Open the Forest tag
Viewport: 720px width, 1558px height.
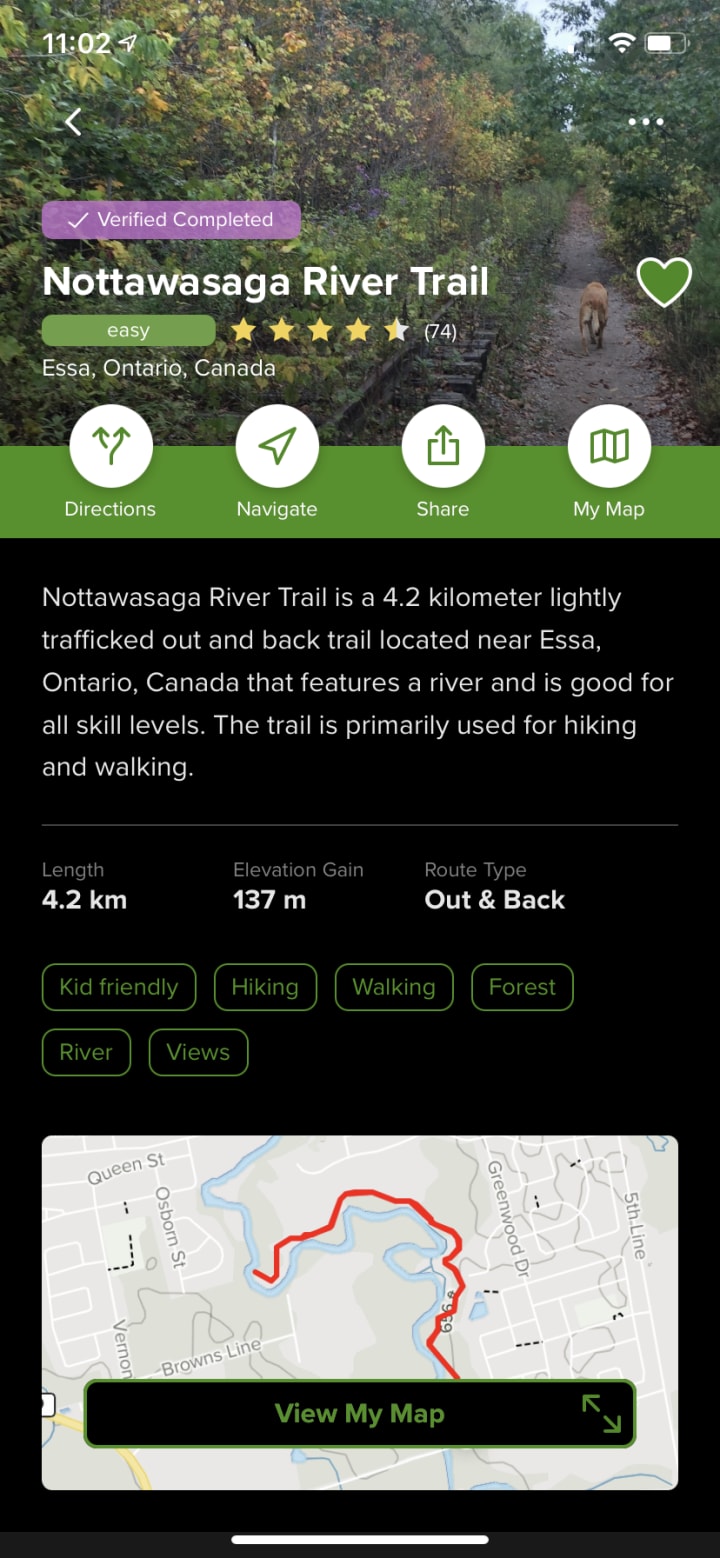coord(522,987)
